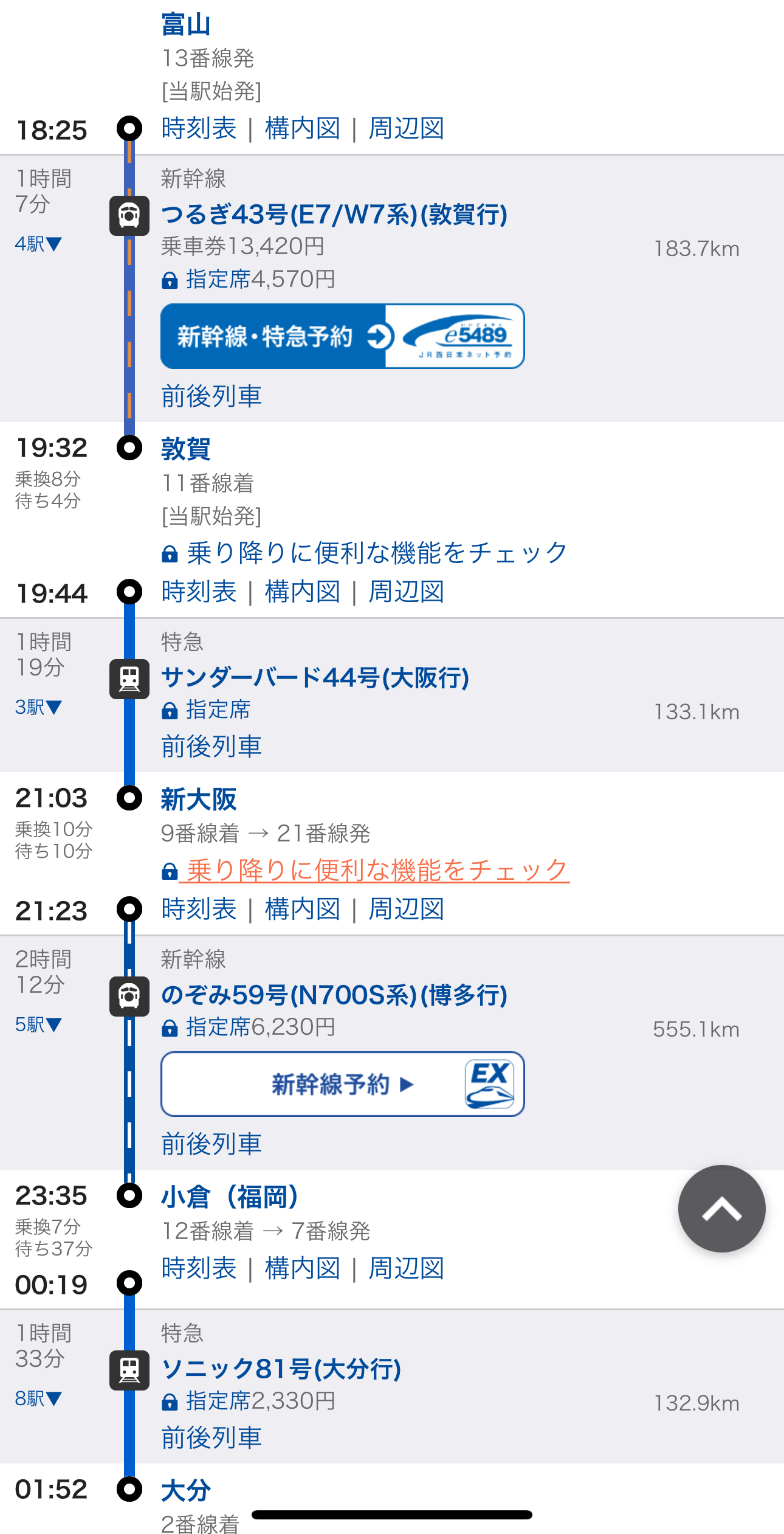Jump back to top with arrow button
The image size is (784, 1534).
click(x=721, y=1209)
